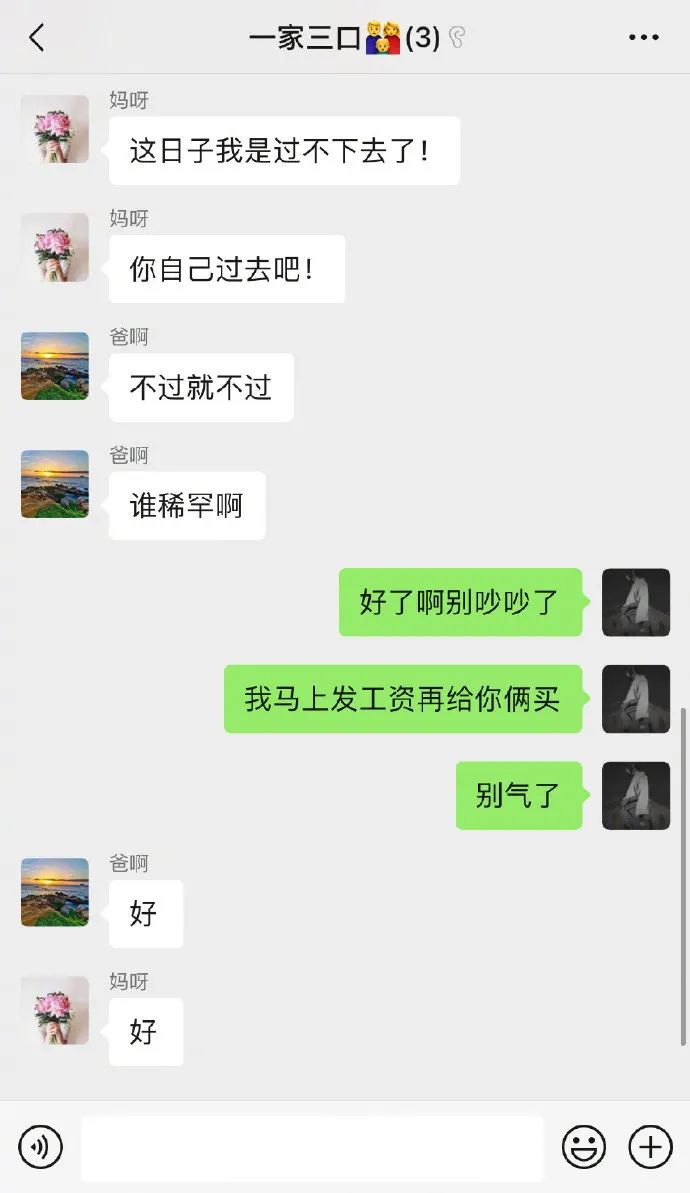
Task: Focus the message text field
Action: pos(312,1148)
